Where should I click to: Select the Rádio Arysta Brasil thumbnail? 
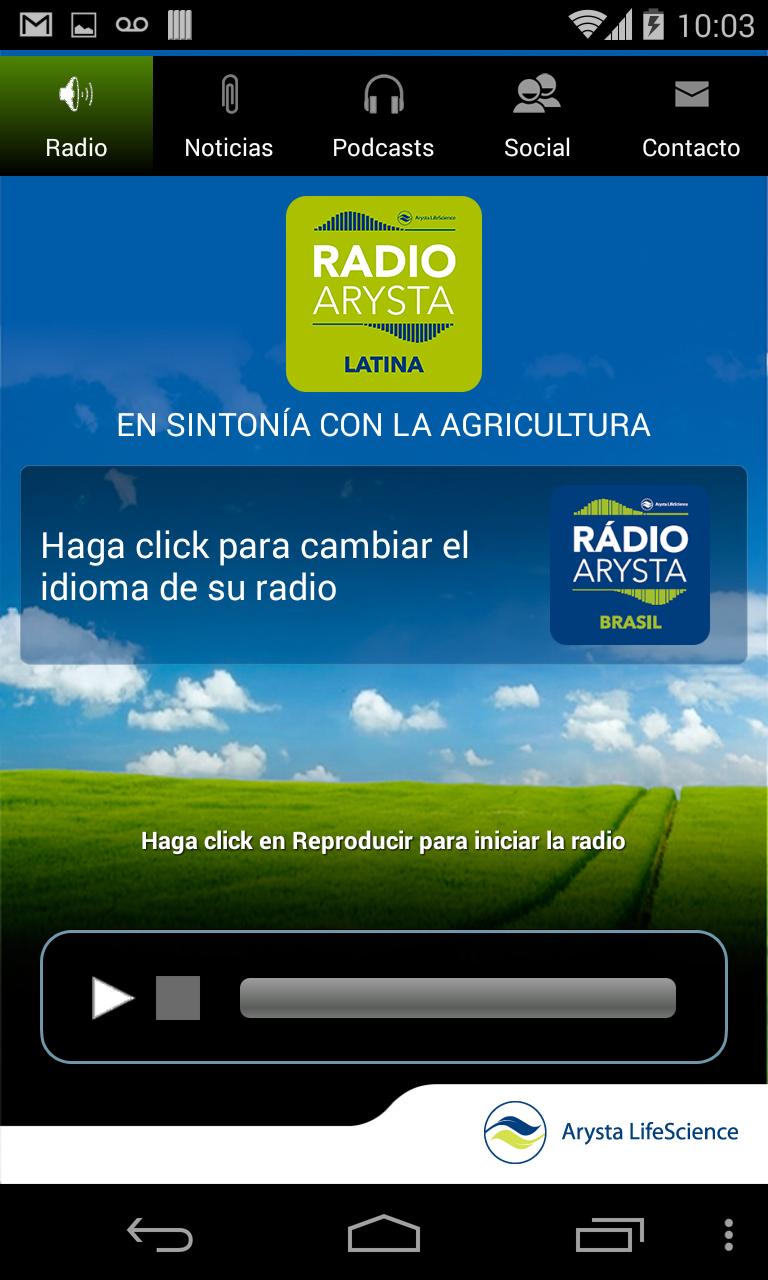click(630, 563)
